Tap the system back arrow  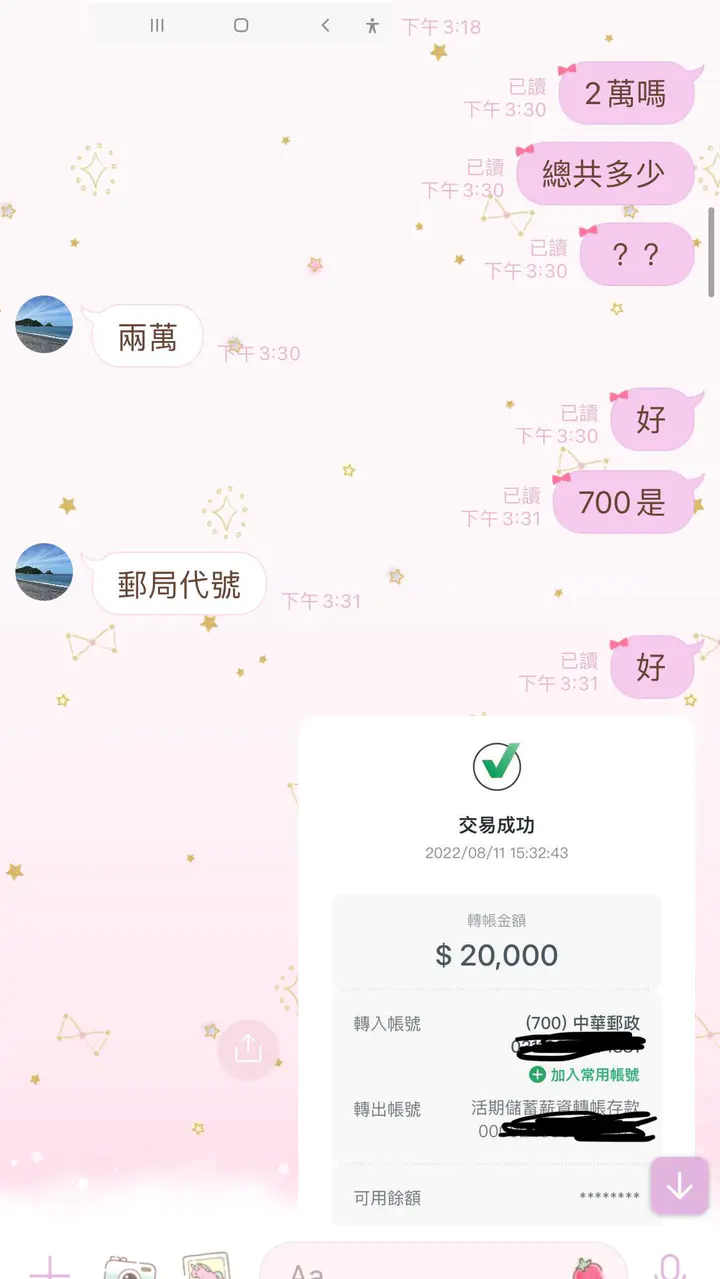(x=325, y=26)
